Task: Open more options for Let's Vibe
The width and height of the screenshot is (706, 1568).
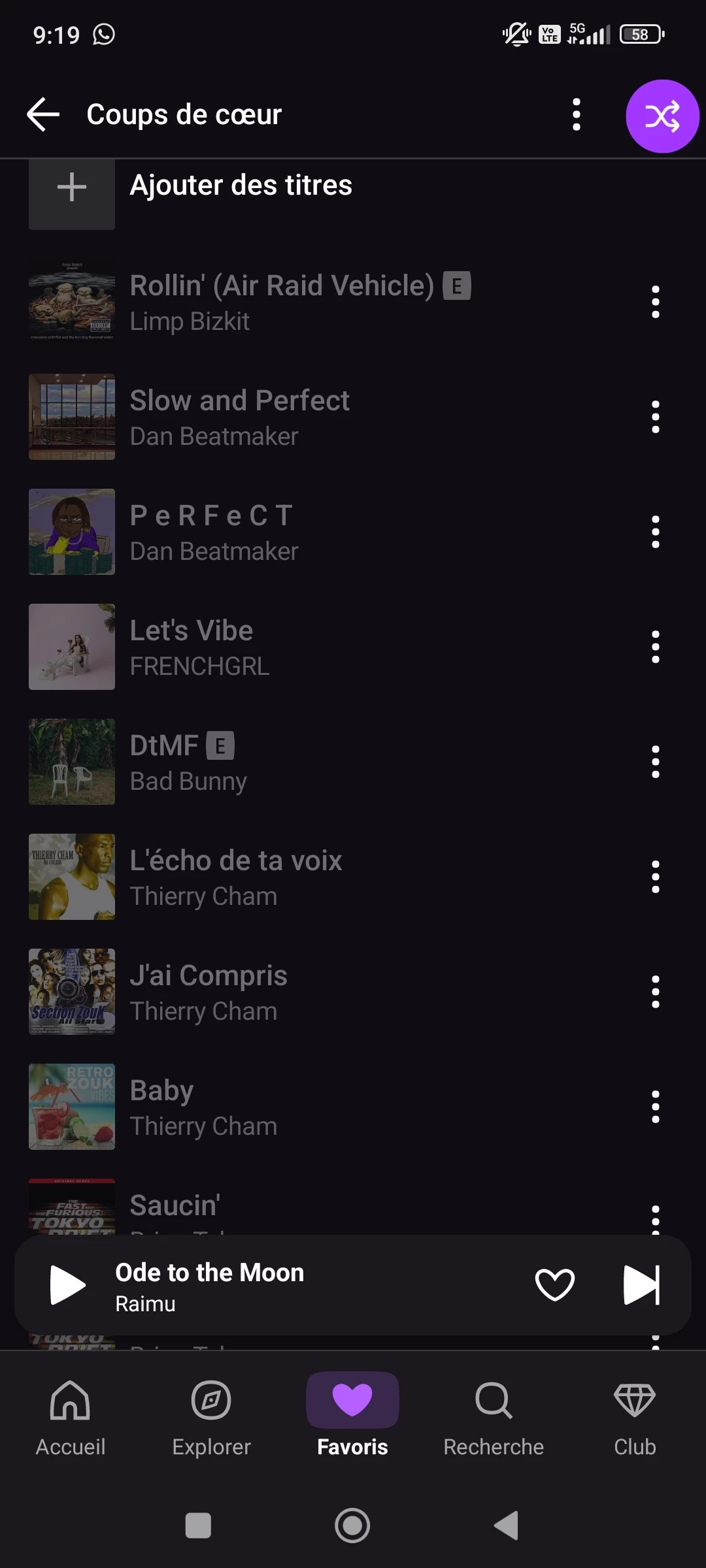Action: 655,647
